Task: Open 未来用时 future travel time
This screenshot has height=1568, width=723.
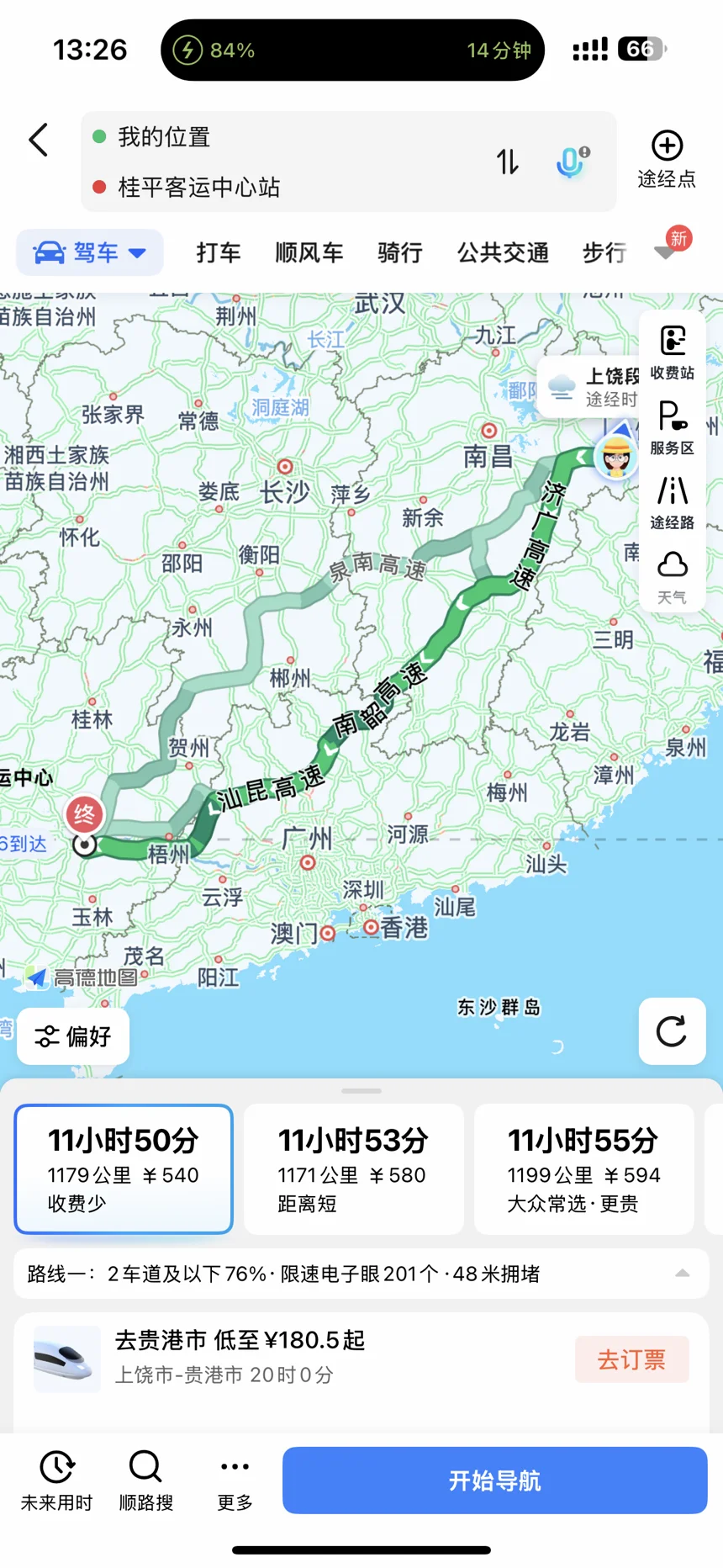Action: [x=56, y=1480]
